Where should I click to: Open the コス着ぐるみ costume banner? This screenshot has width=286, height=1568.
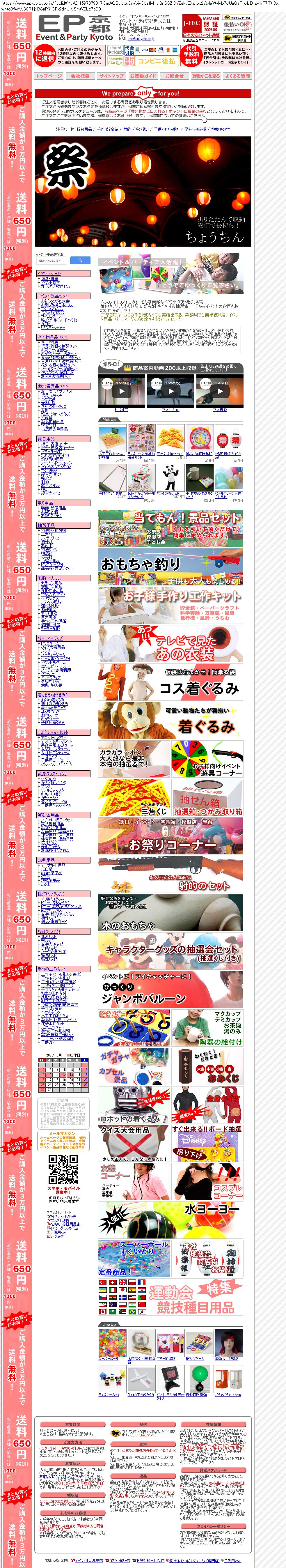(x=170, y=682)
